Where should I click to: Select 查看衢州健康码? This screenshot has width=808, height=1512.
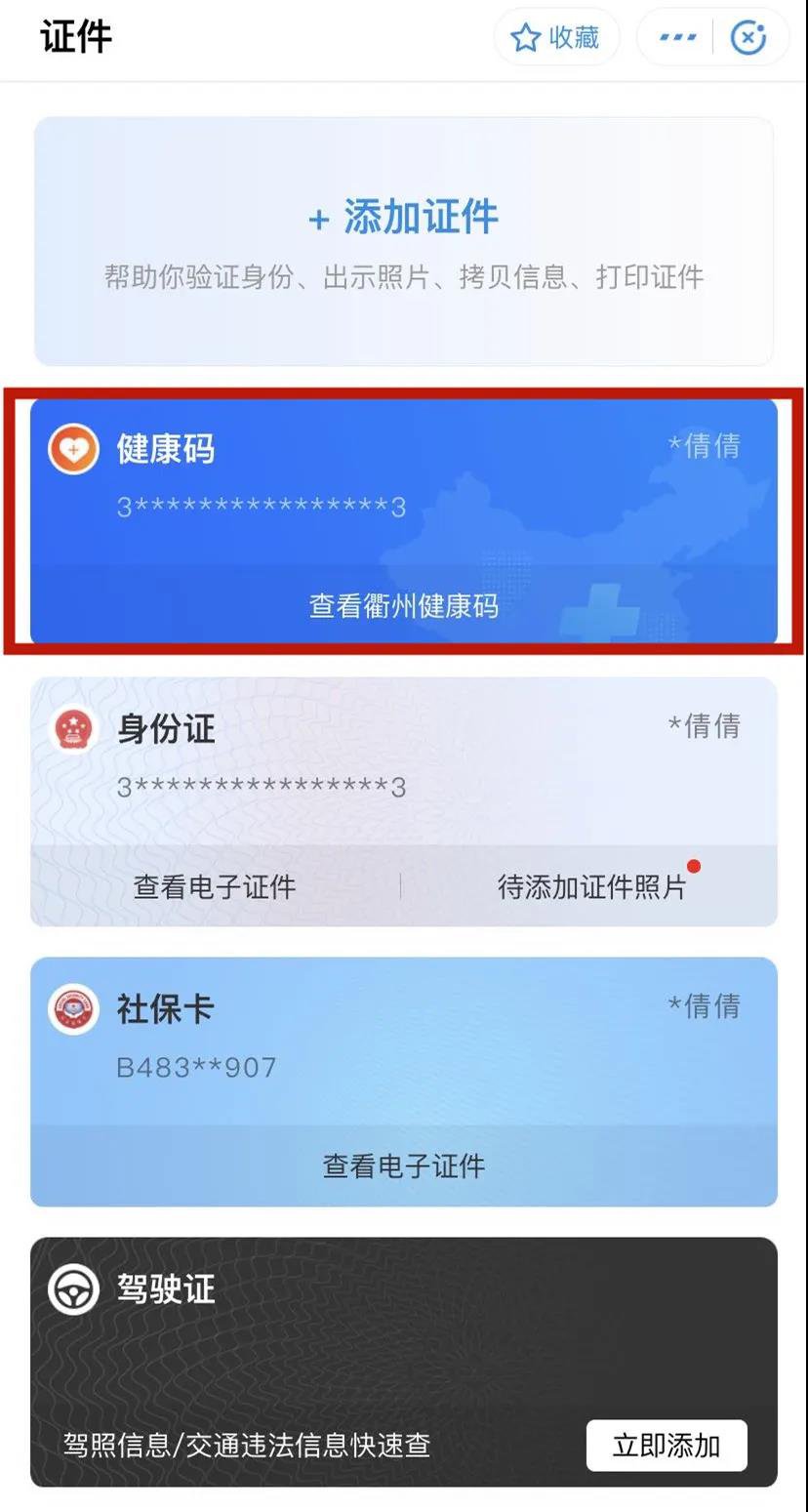403,606
